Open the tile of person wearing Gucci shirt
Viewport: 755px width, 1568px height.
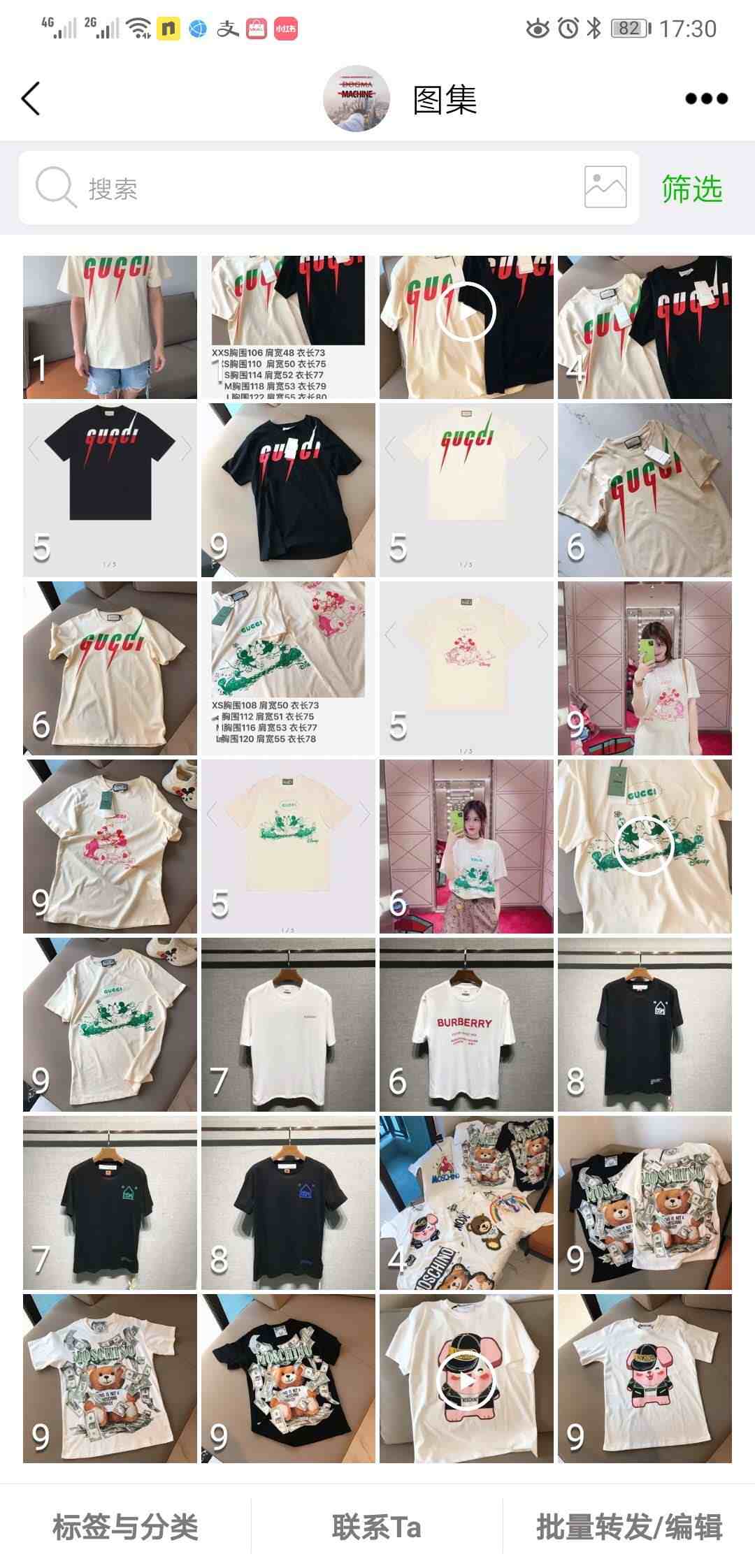coord(110,327)
